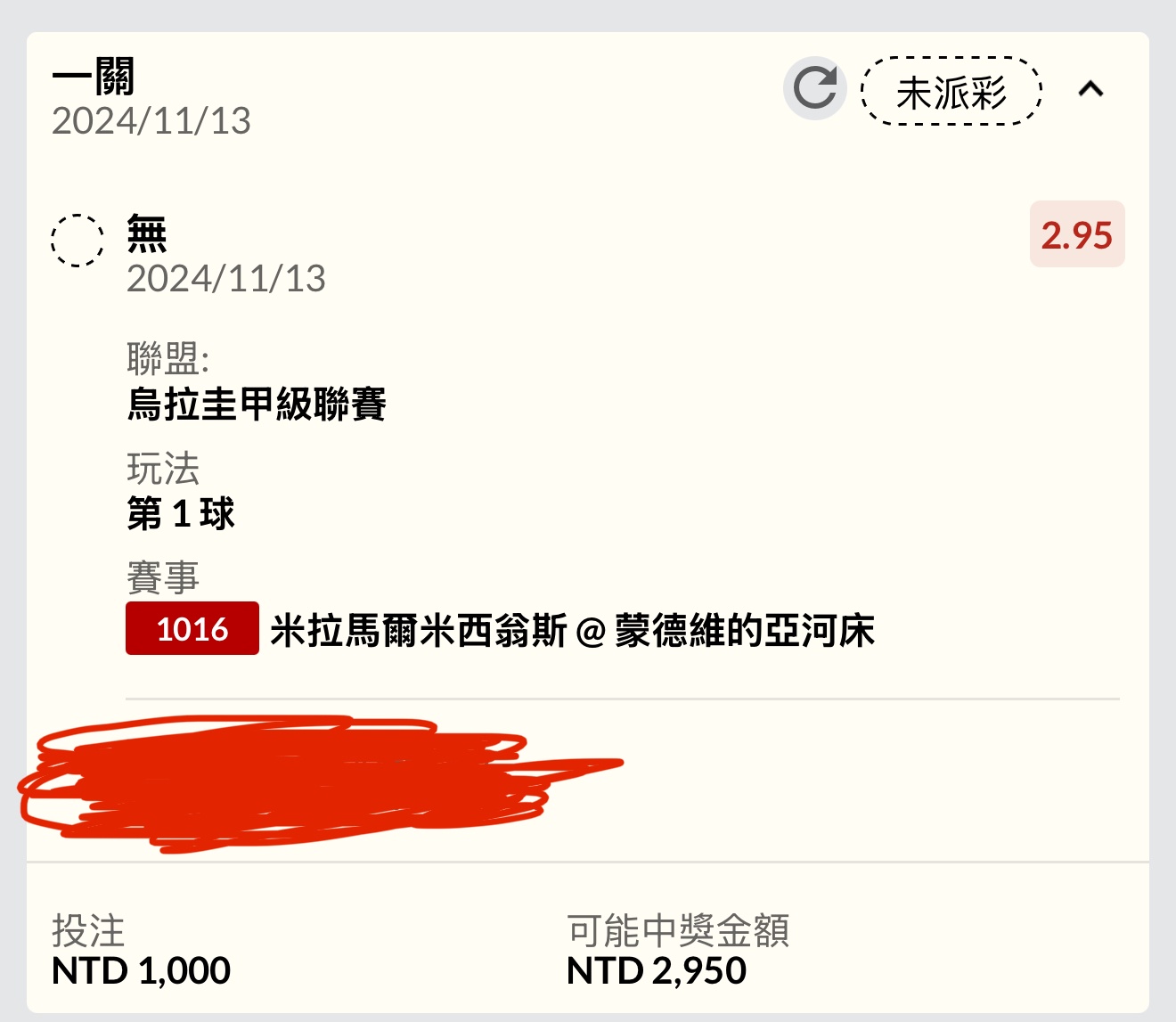The image size is (1176, 1022).
Task: Refresh the bet slip status
Action: coord(814,88)
